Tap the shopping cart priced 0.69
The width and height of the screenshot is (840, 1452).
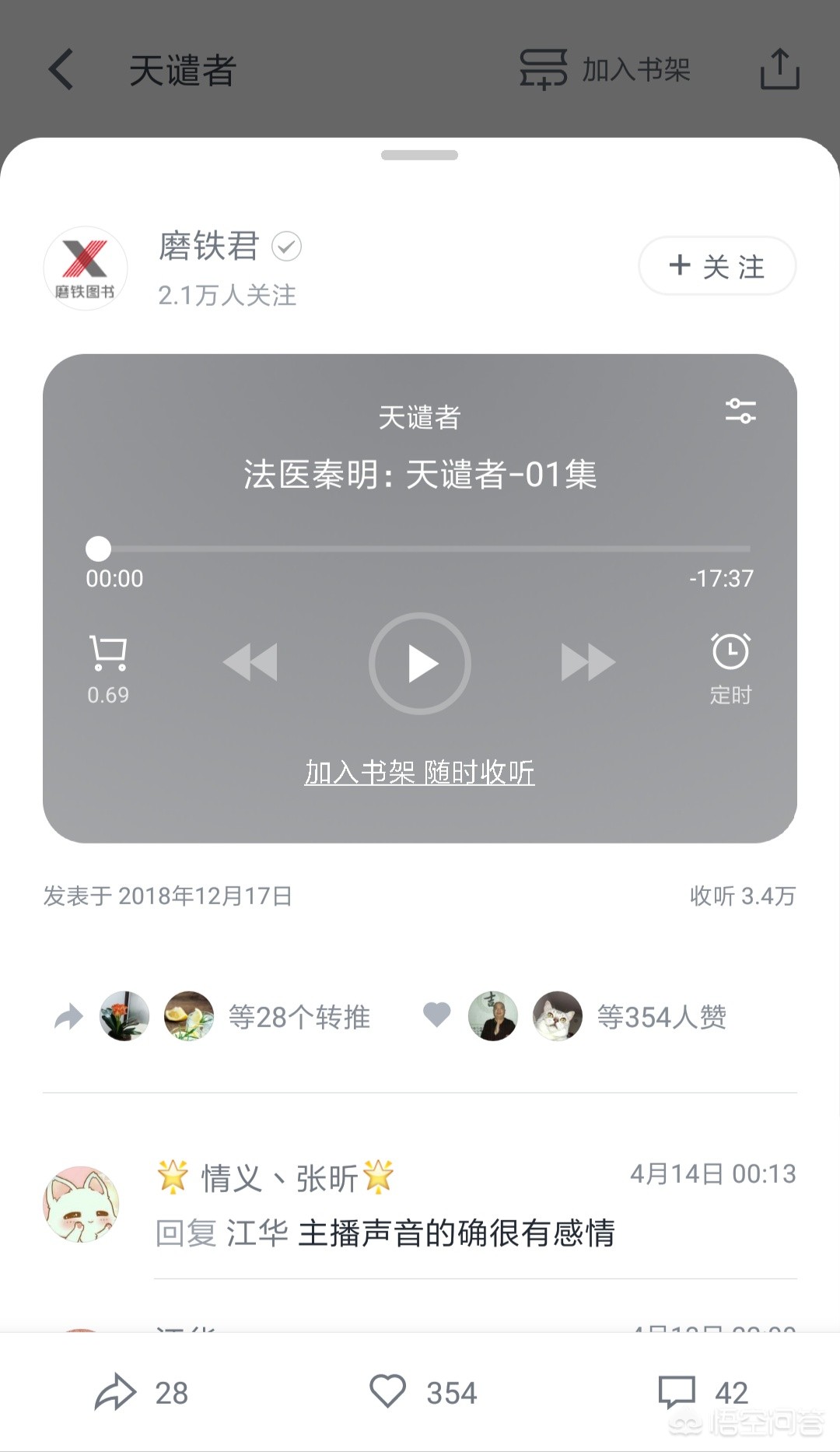click(x=108, y=668)
